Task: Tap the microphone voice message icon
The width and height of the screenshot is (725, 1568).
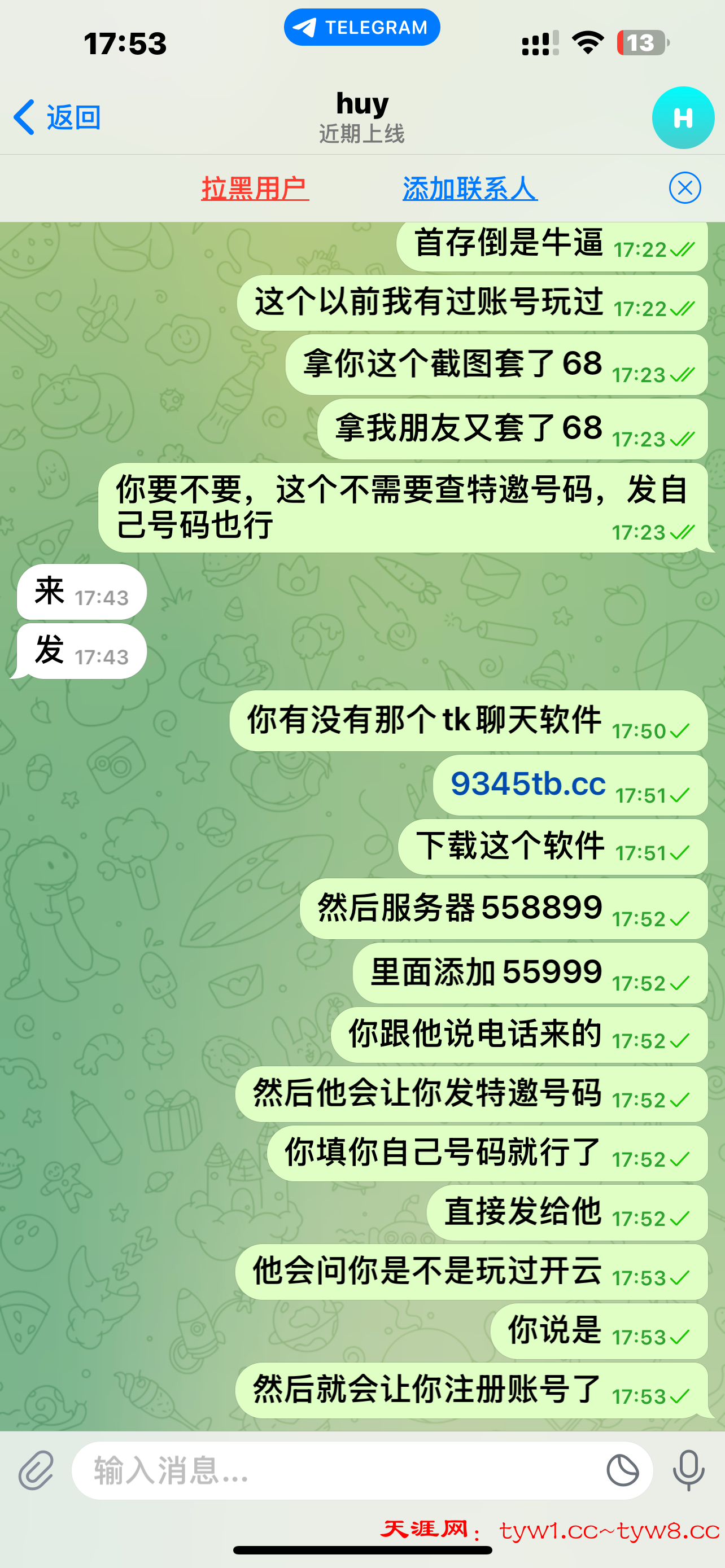Action: (688, 1470)
